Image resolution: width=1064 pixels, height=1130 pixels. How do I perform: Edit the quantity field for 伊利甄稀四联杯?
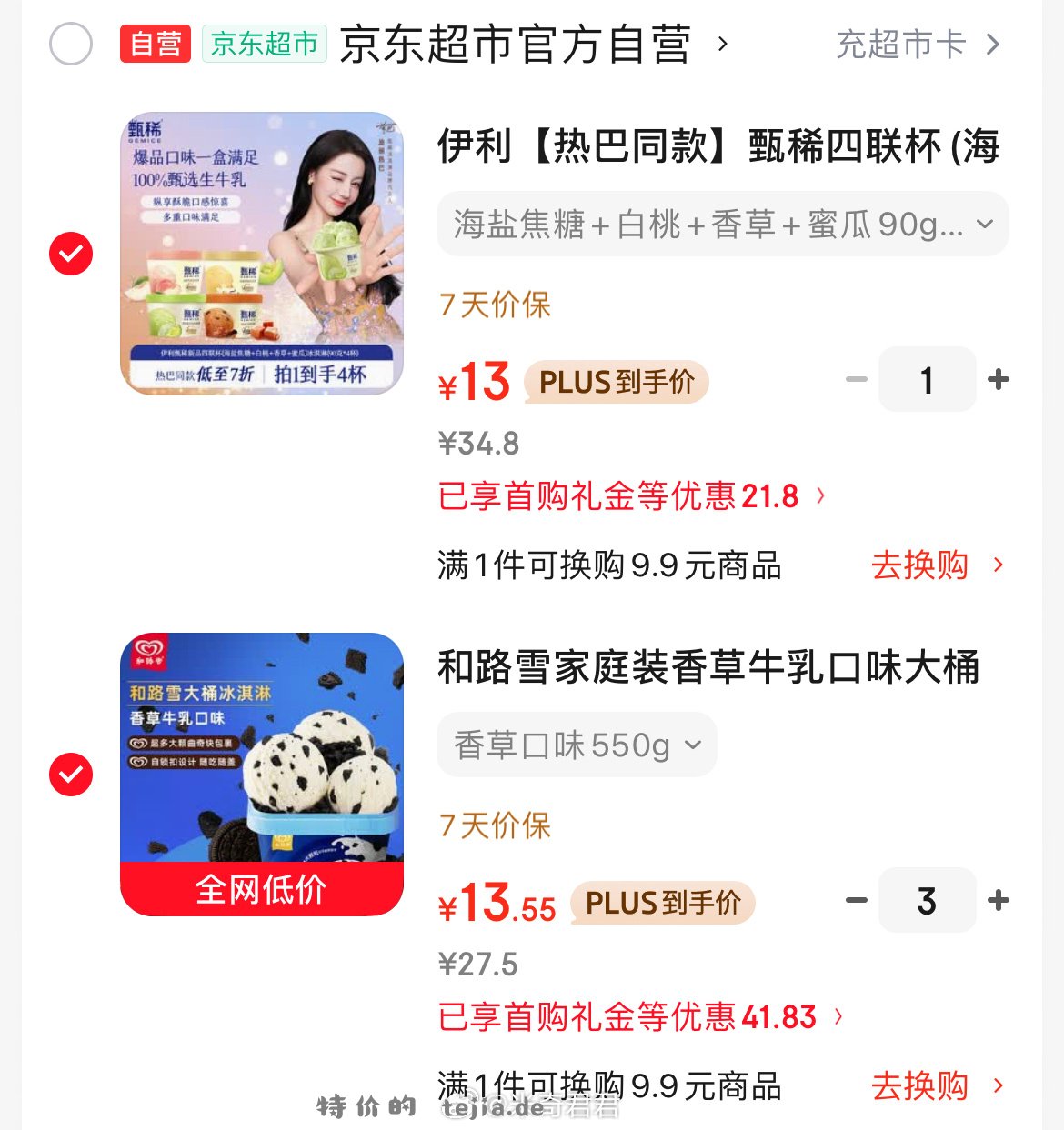click(927, 380)
